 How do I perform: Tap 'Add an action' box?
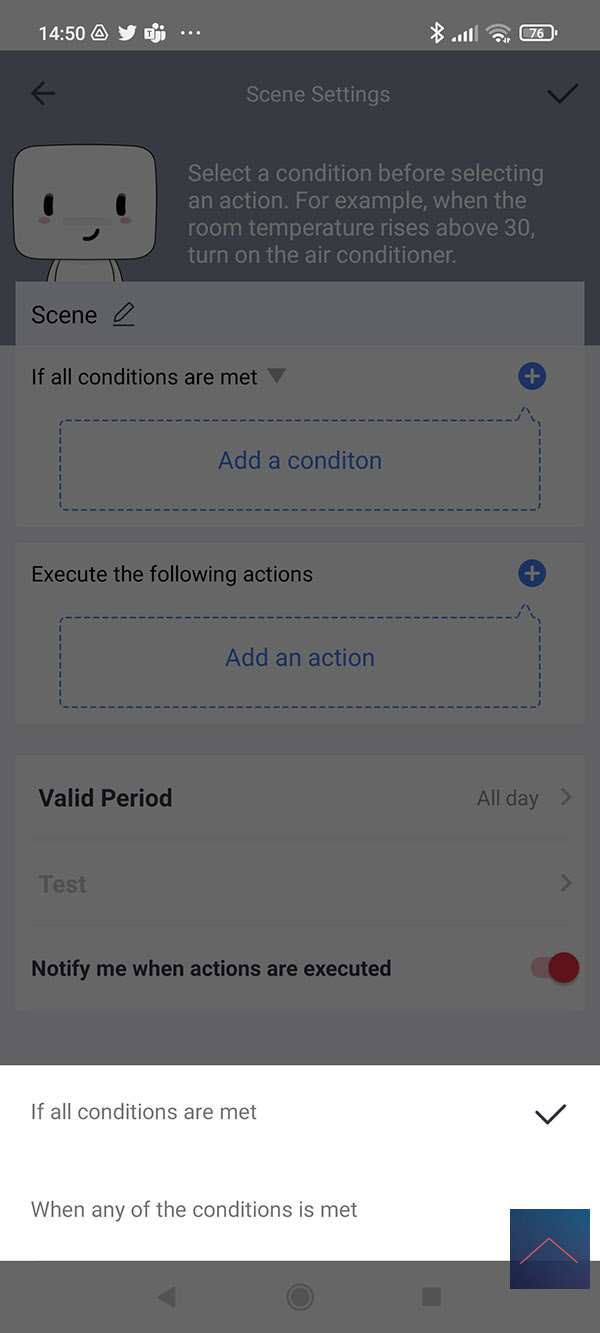pos(300,658)
